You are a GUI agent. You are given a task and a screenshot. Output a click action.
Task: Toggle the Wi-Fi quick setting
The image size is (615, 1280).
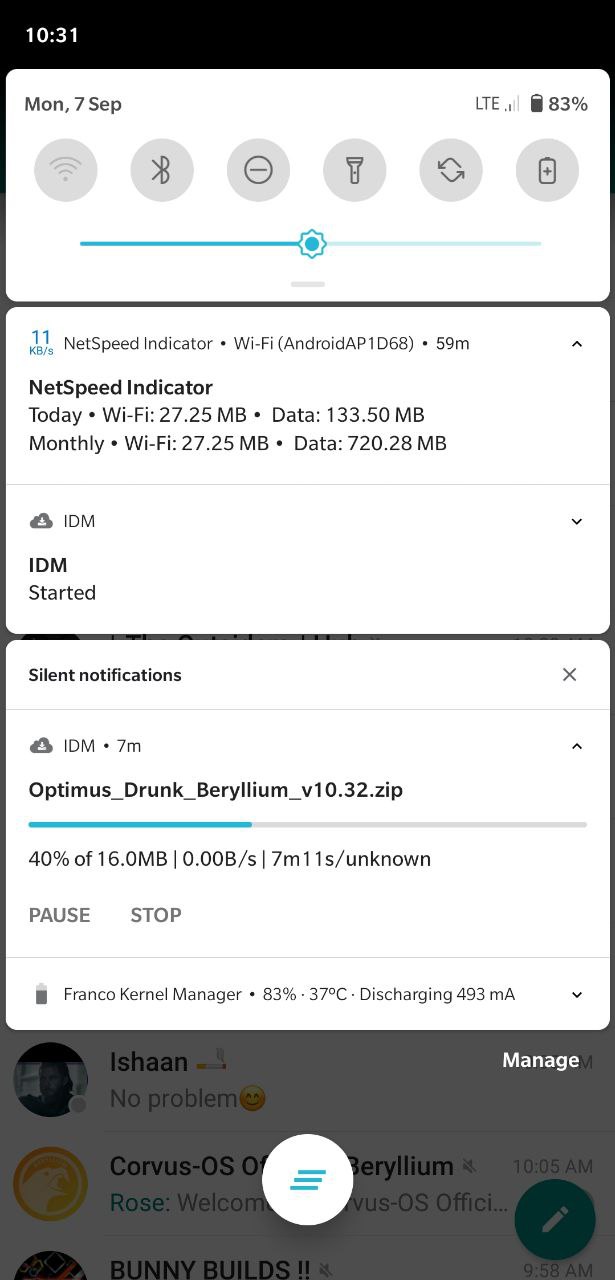click(x=66, y=171)
